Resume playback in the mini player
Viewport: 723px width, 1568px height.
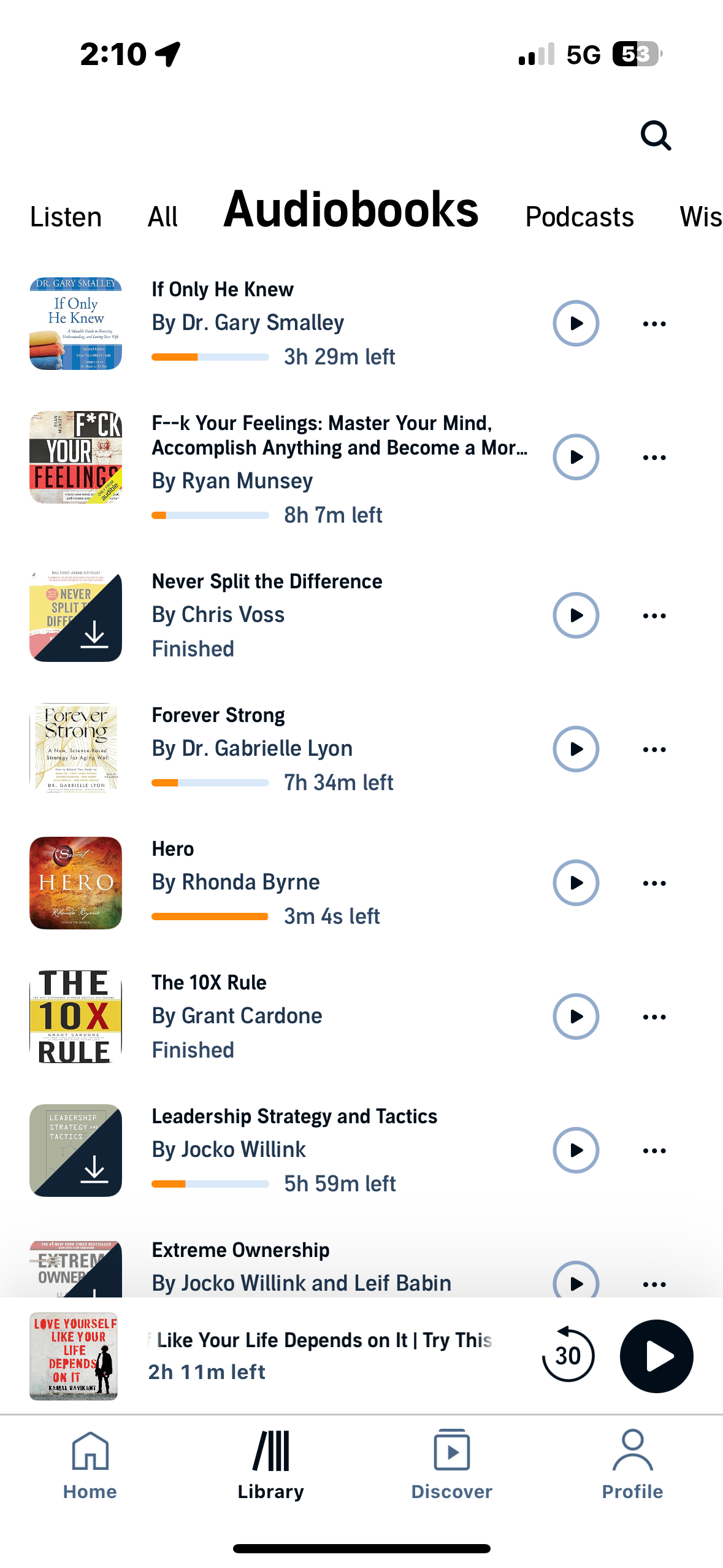[656, 1356]
